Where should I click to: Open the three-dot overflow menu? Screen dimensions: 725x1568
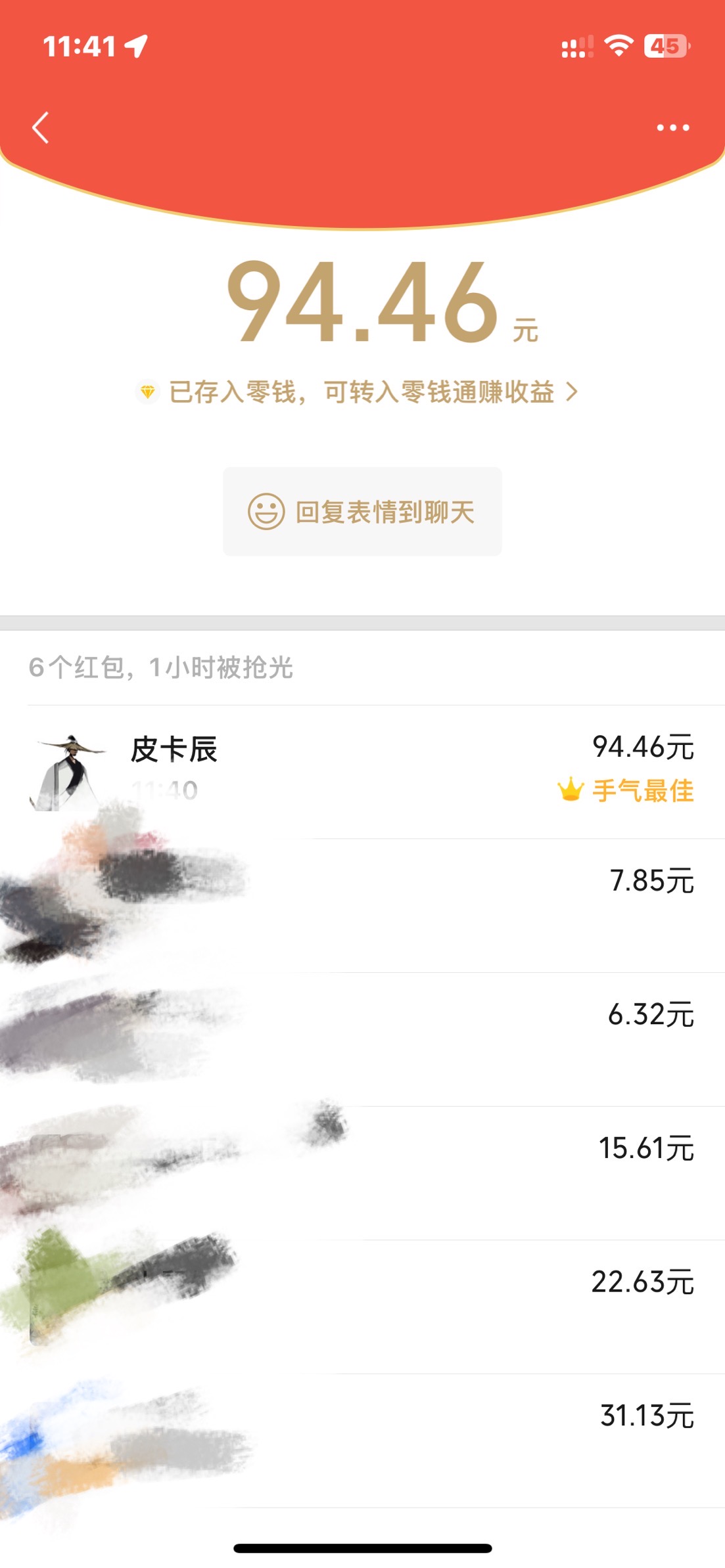(x=672, y=127)
